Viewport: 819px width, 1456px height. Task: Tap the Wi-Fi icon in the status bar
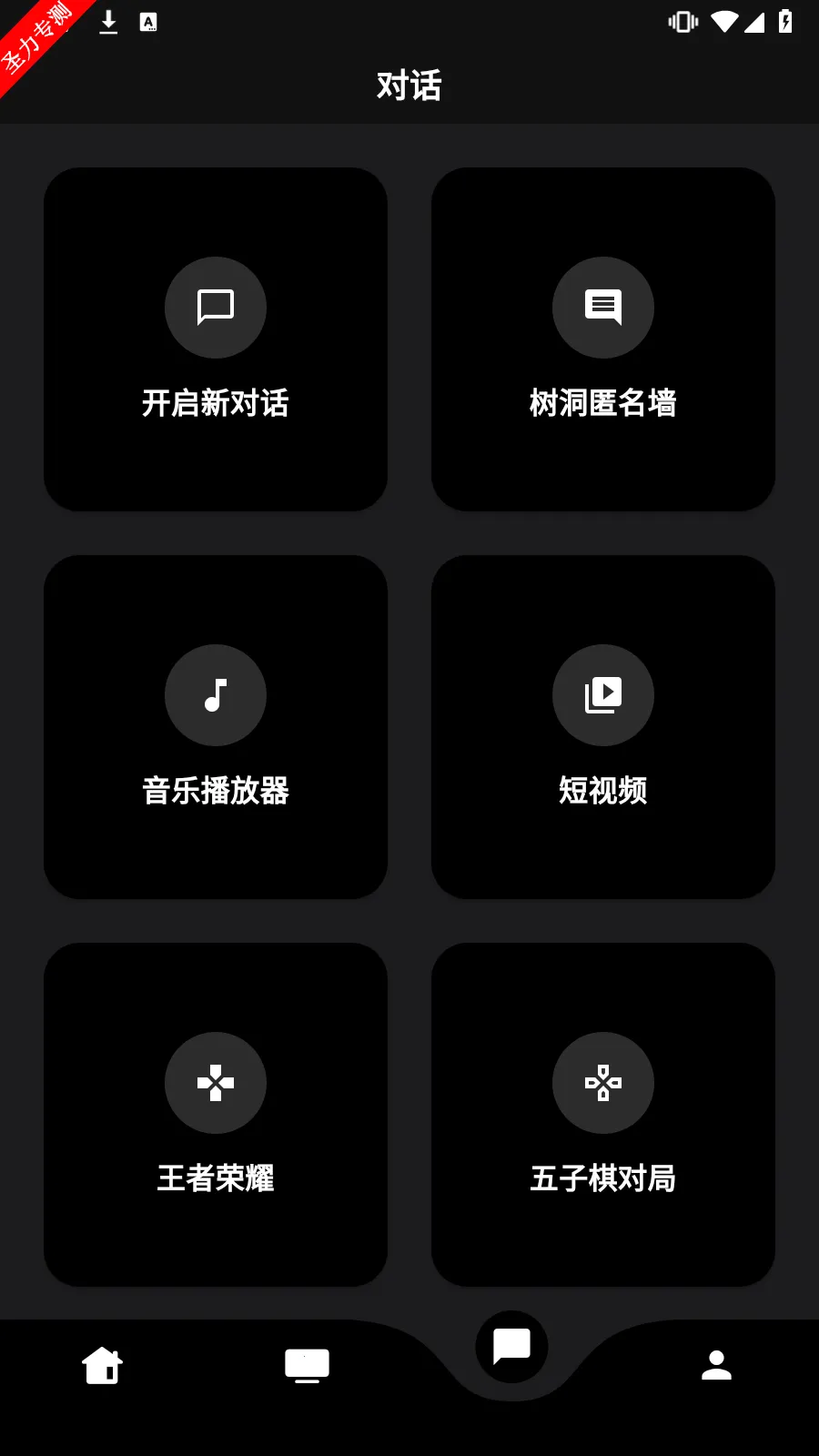pos(724,22)
